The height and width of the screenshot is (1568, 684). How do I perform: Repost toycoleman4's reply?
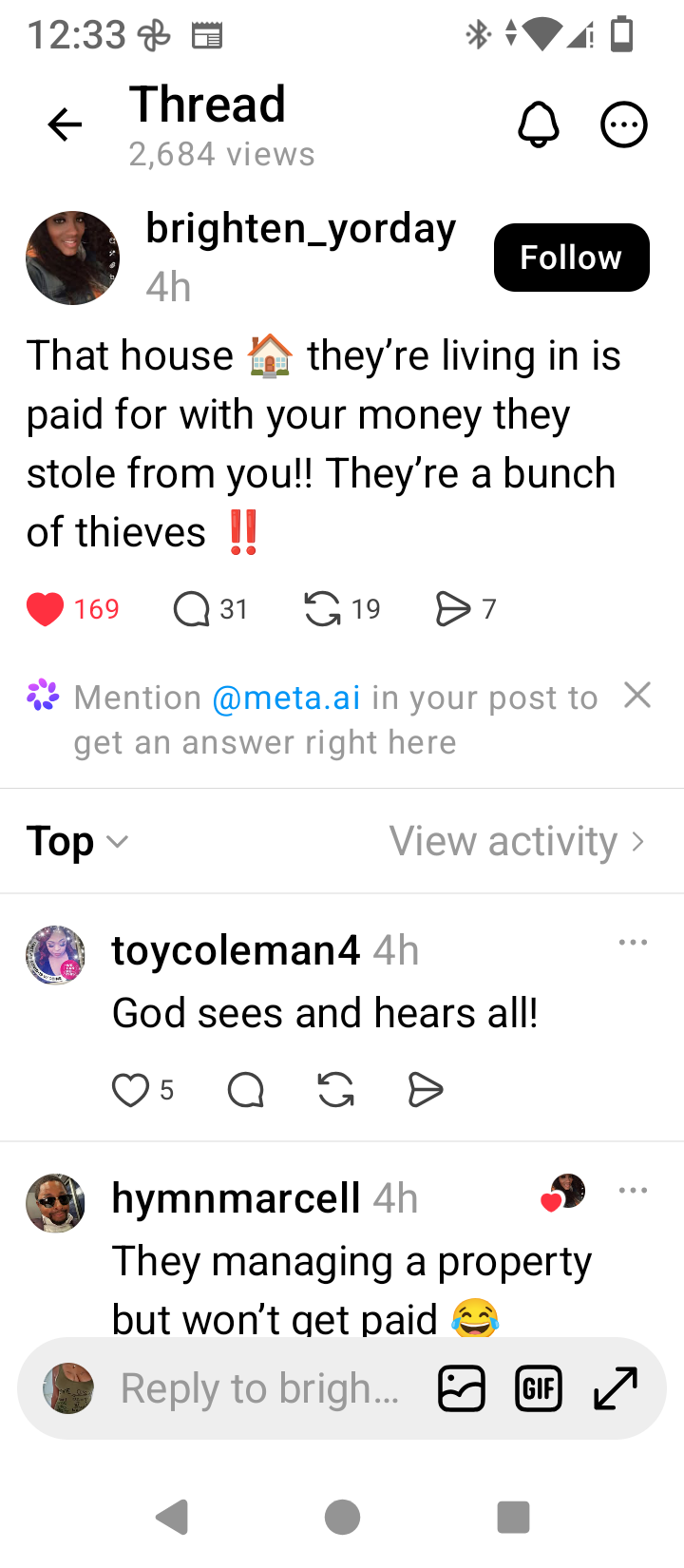(335, 1090)
